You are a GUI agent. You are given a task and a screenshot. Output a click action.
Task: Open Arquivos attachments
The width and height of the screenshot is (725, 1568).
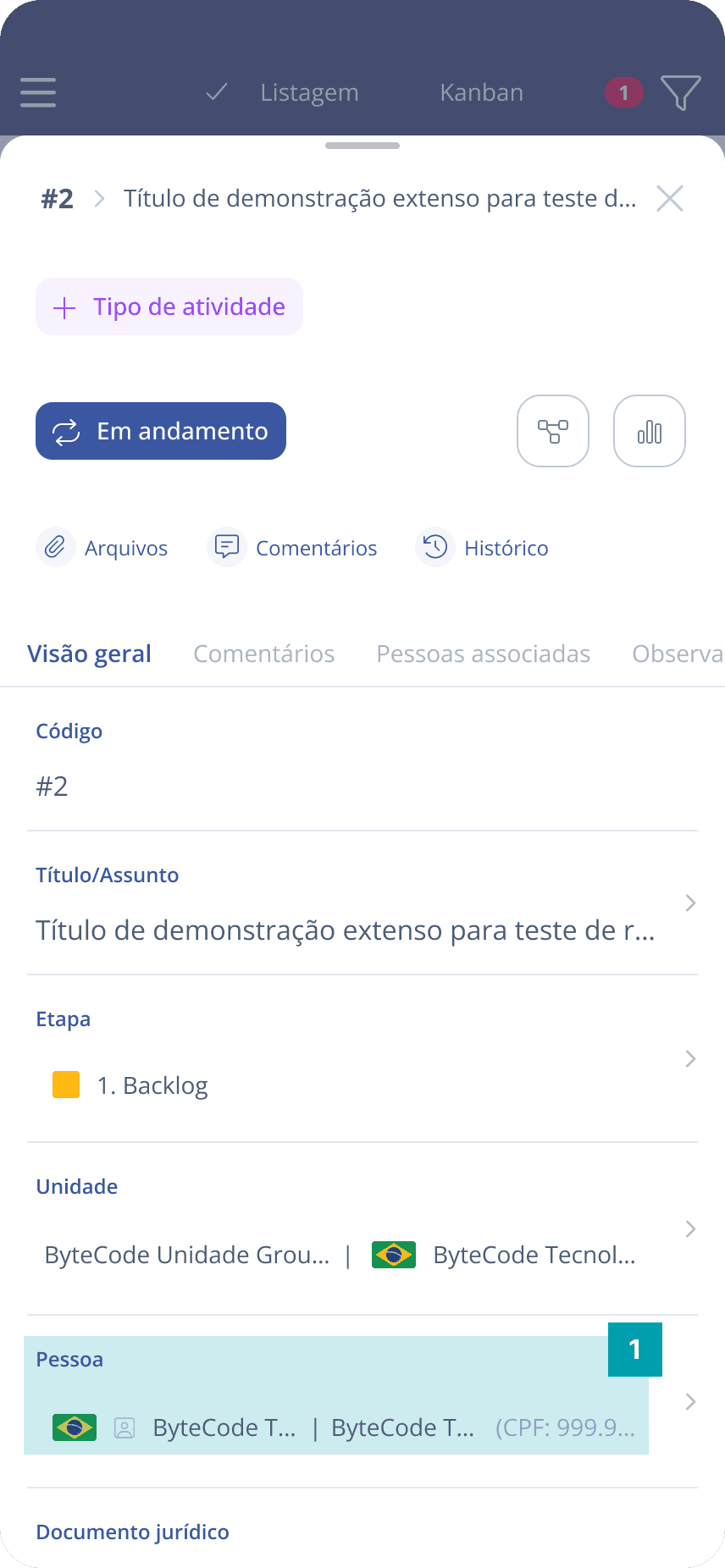(102, 548)
